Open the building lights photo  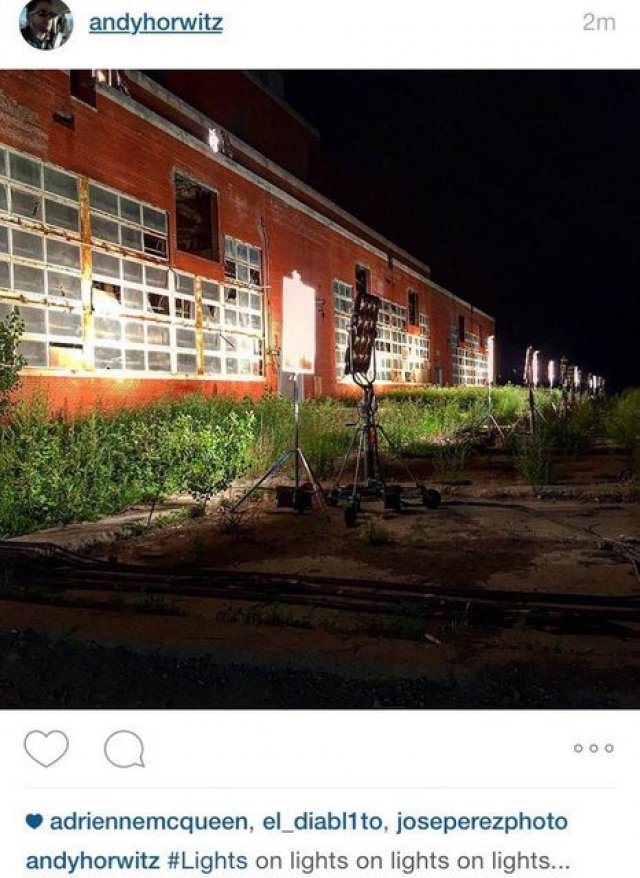click(320, 388)
